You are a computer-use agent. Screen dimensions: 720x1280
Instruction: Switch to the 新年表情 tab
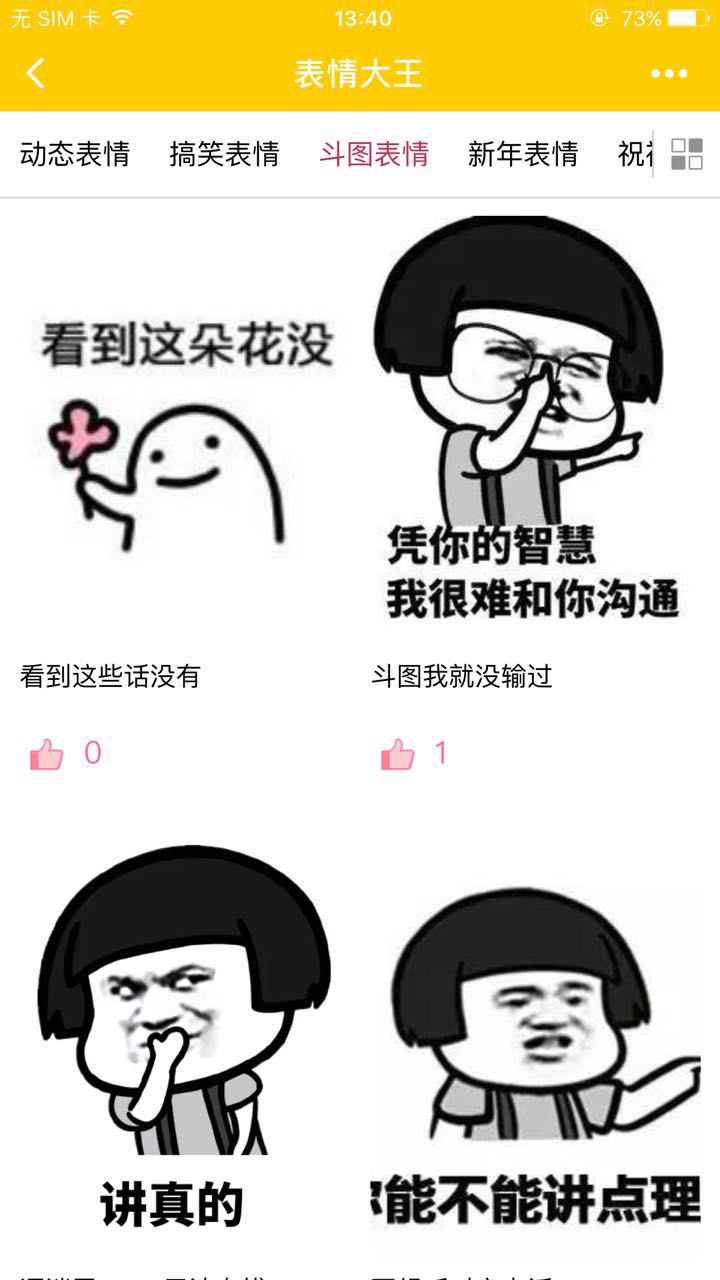(523, 154)
